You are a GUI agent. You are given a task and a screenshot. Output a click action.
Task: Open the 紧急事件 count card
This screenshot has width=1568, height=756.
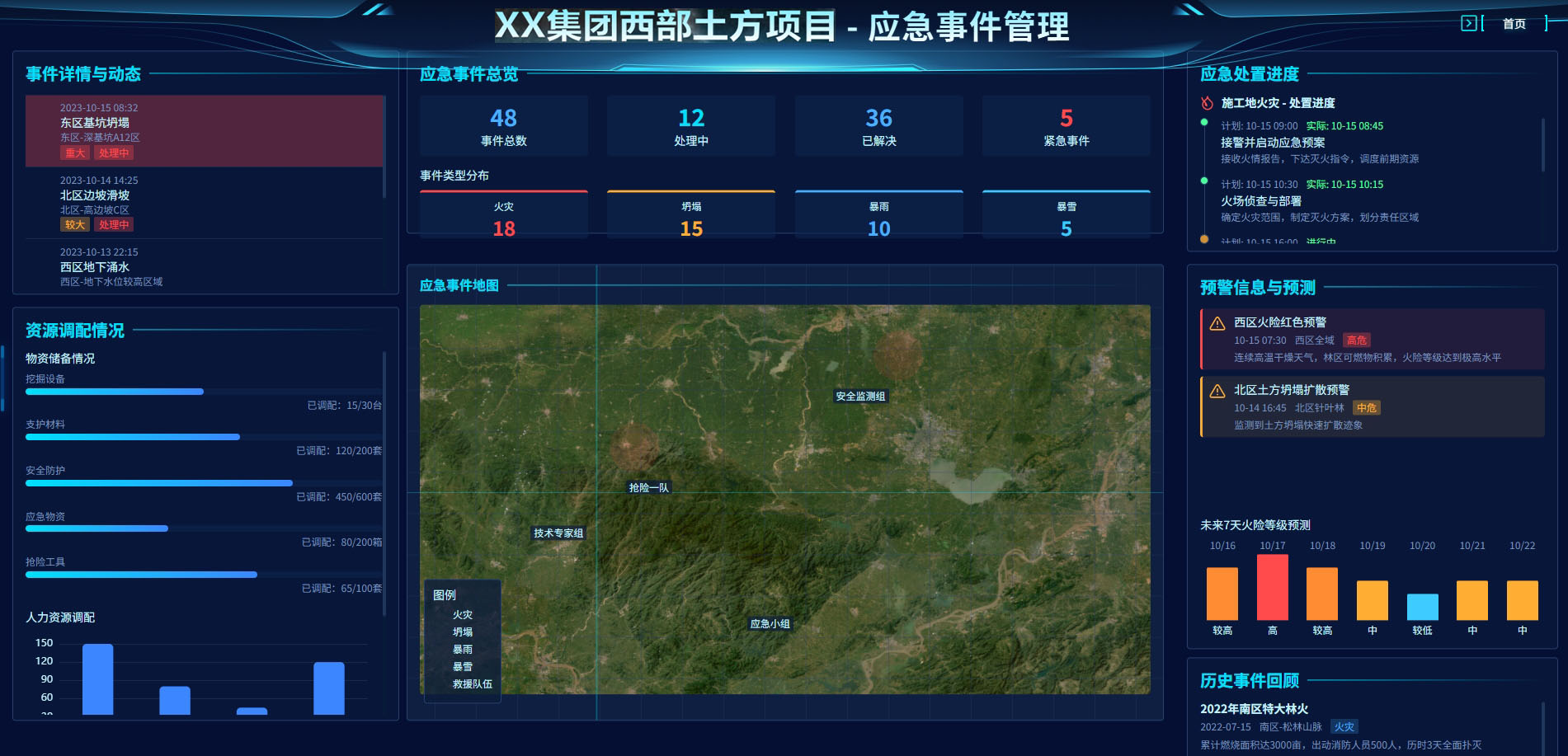point(1066,126)
